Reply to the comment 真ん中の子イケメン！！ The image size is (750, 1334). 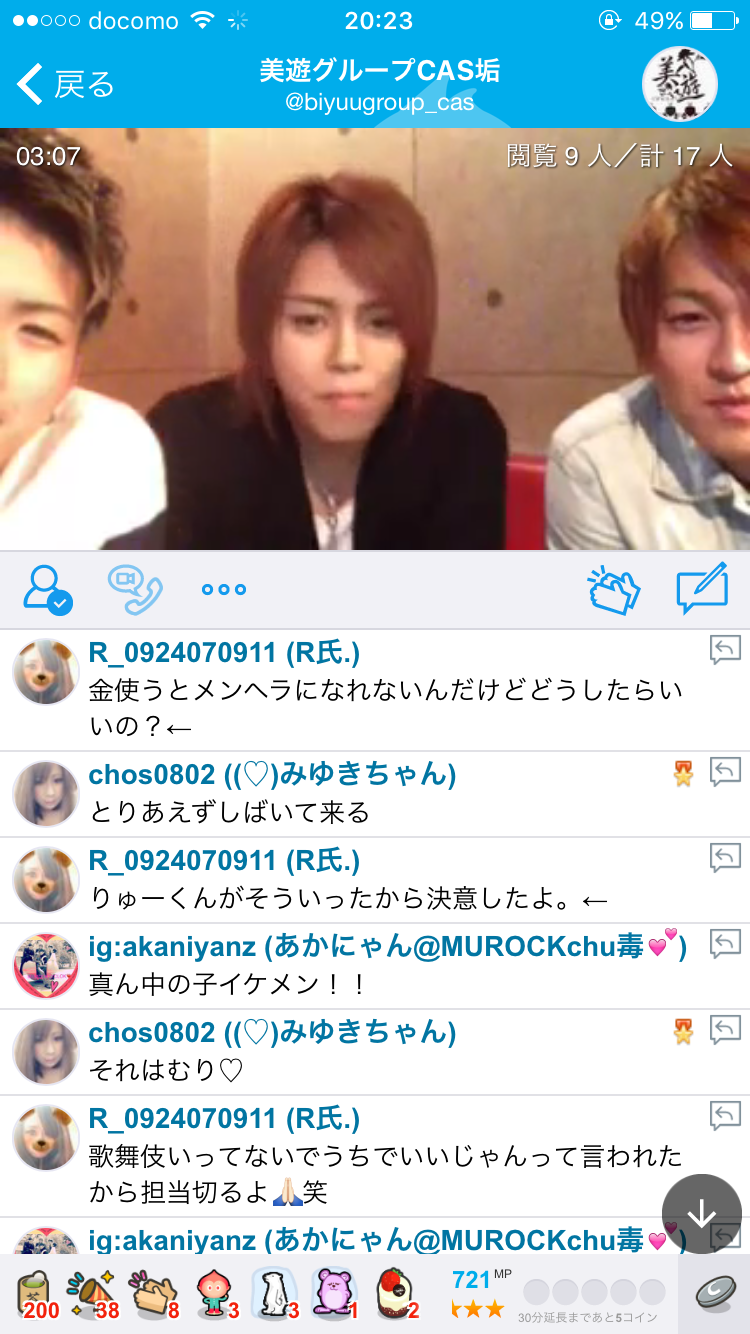pos(725,943)
